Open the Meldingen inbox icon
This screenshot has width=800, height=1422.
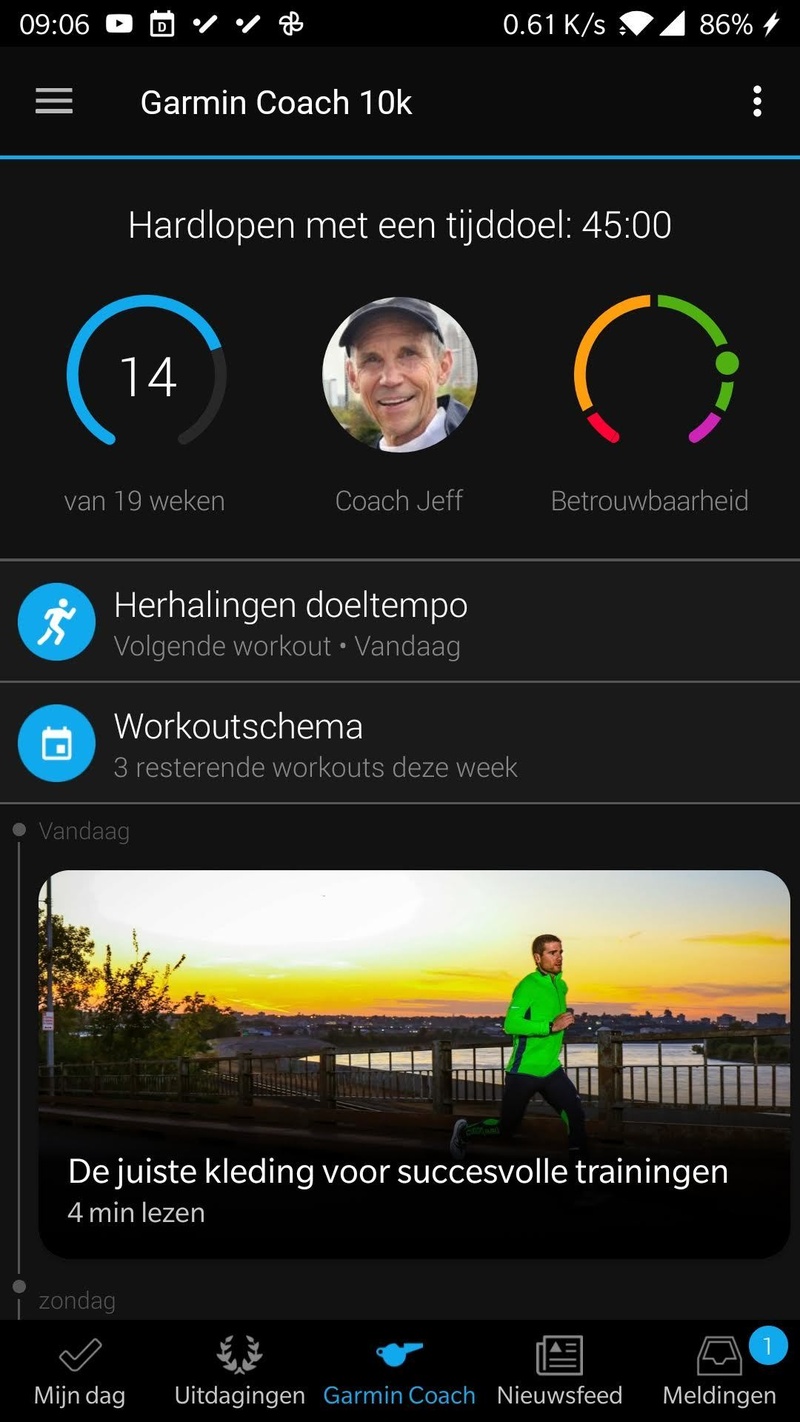click(718, 1355)
